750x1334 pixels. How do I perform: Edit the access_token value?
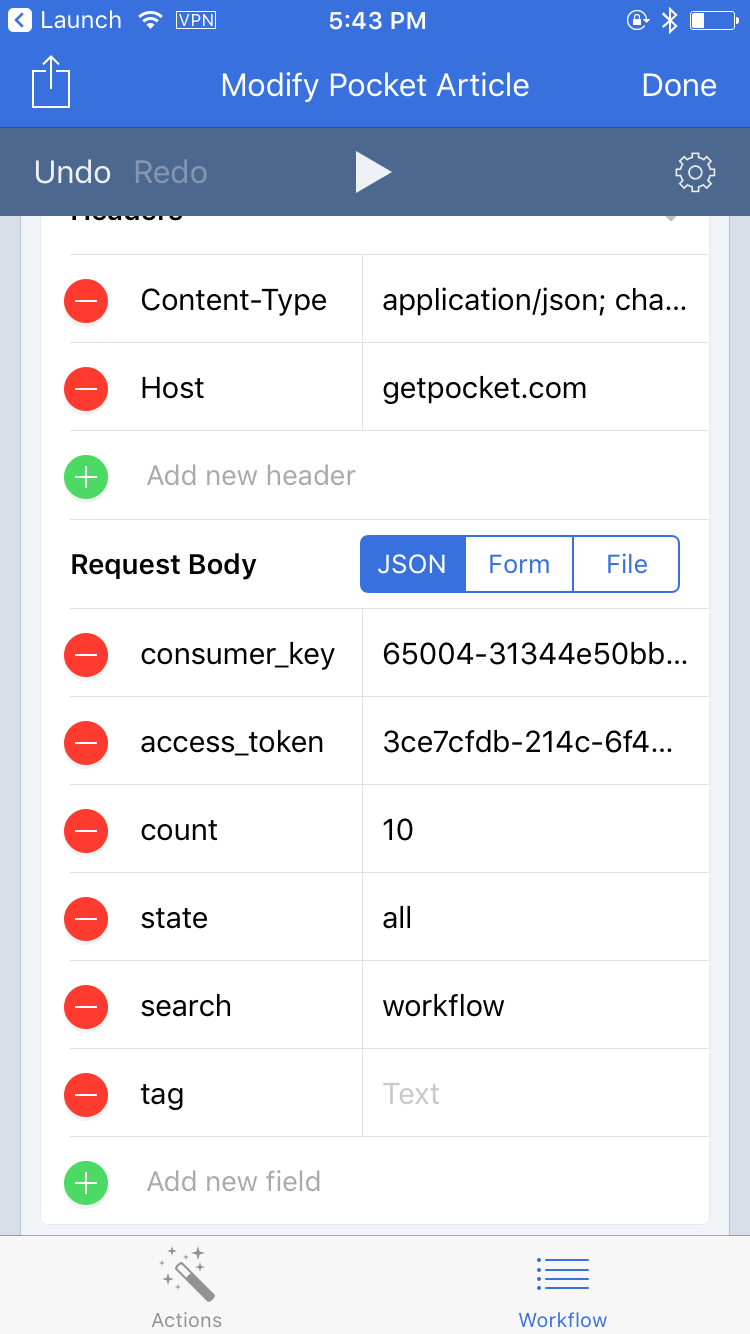535,742
